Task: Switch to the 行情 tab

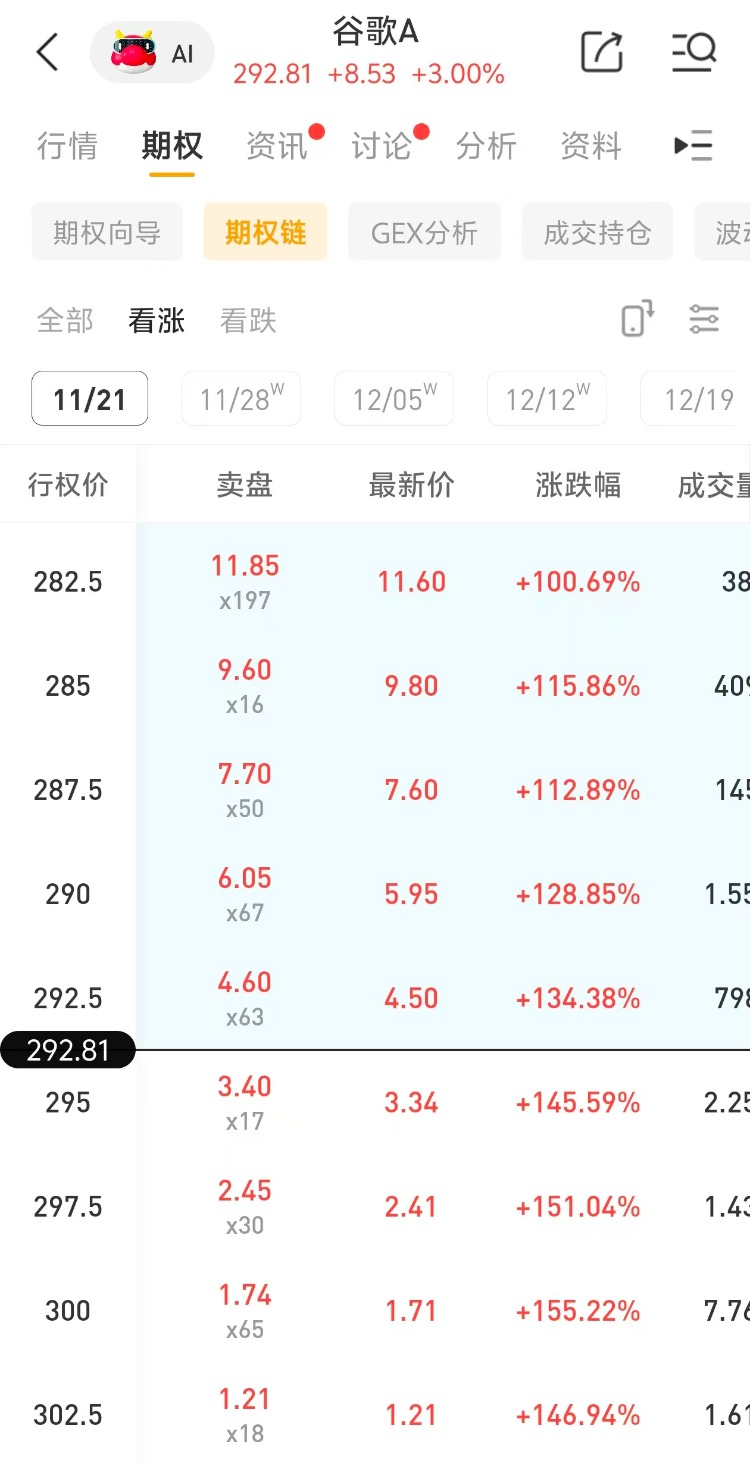Action: click(x=67, y=147)
